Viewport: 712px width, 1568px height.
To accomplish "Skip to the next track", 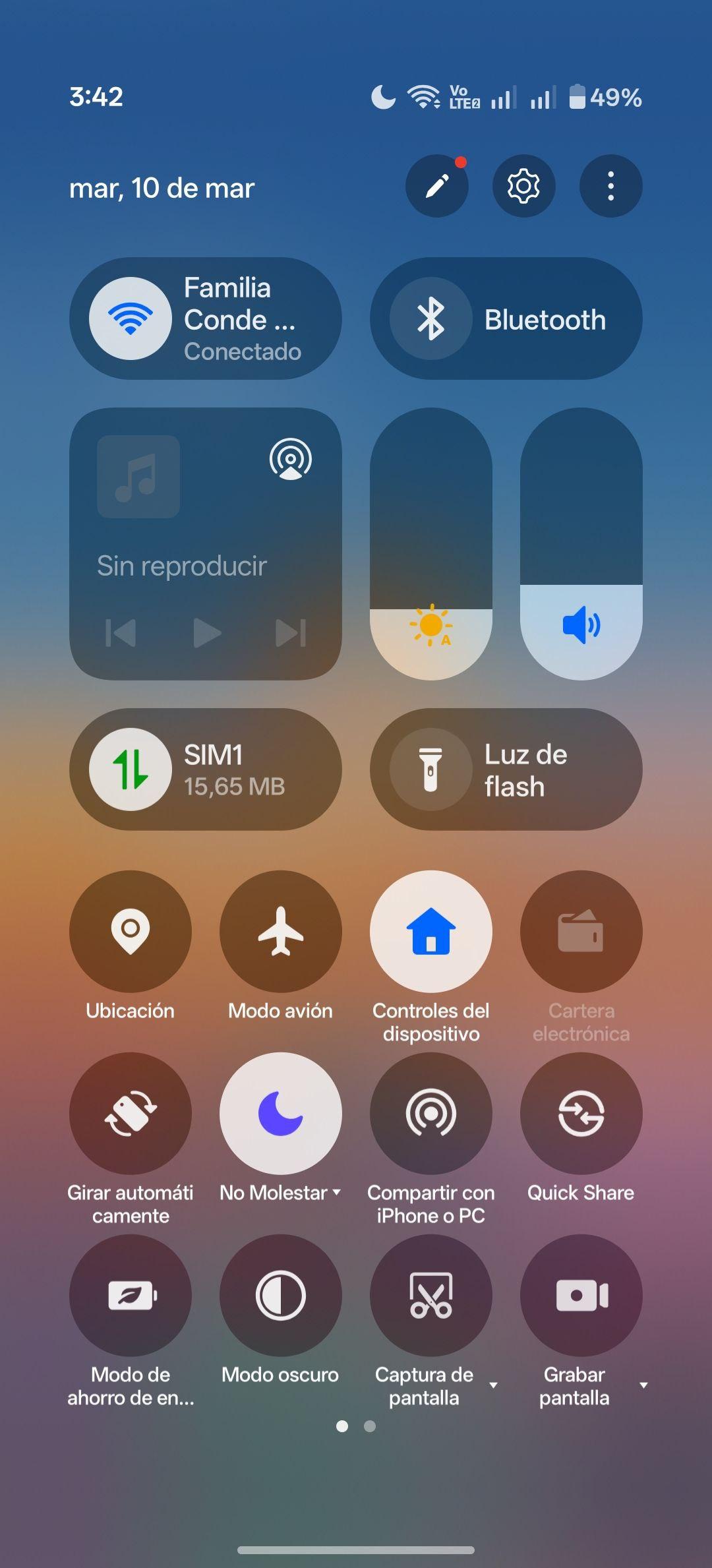I will (x=290, y=633).
